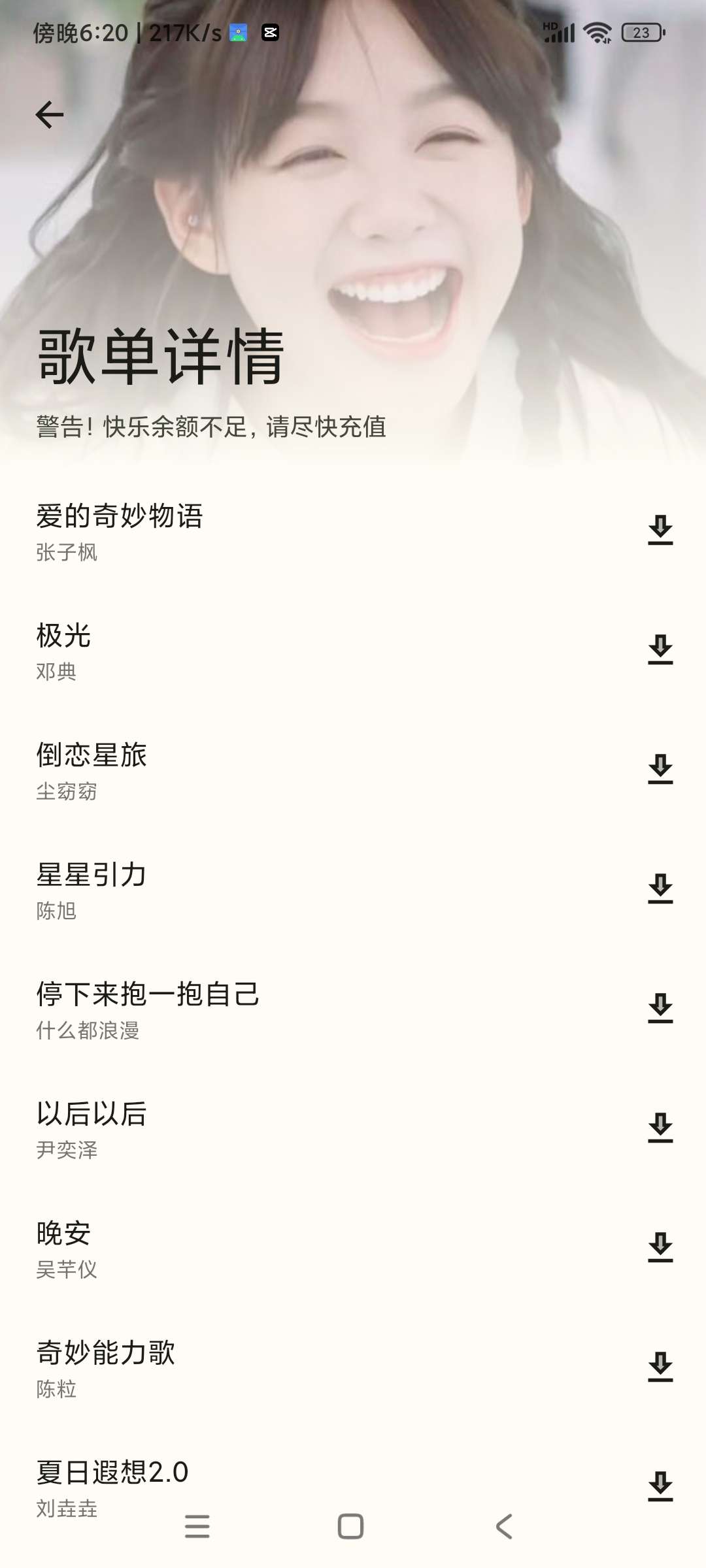706x1568 pixels.
Task: Download the song 停下来抱一抱自己
Action: point(660,1007)
